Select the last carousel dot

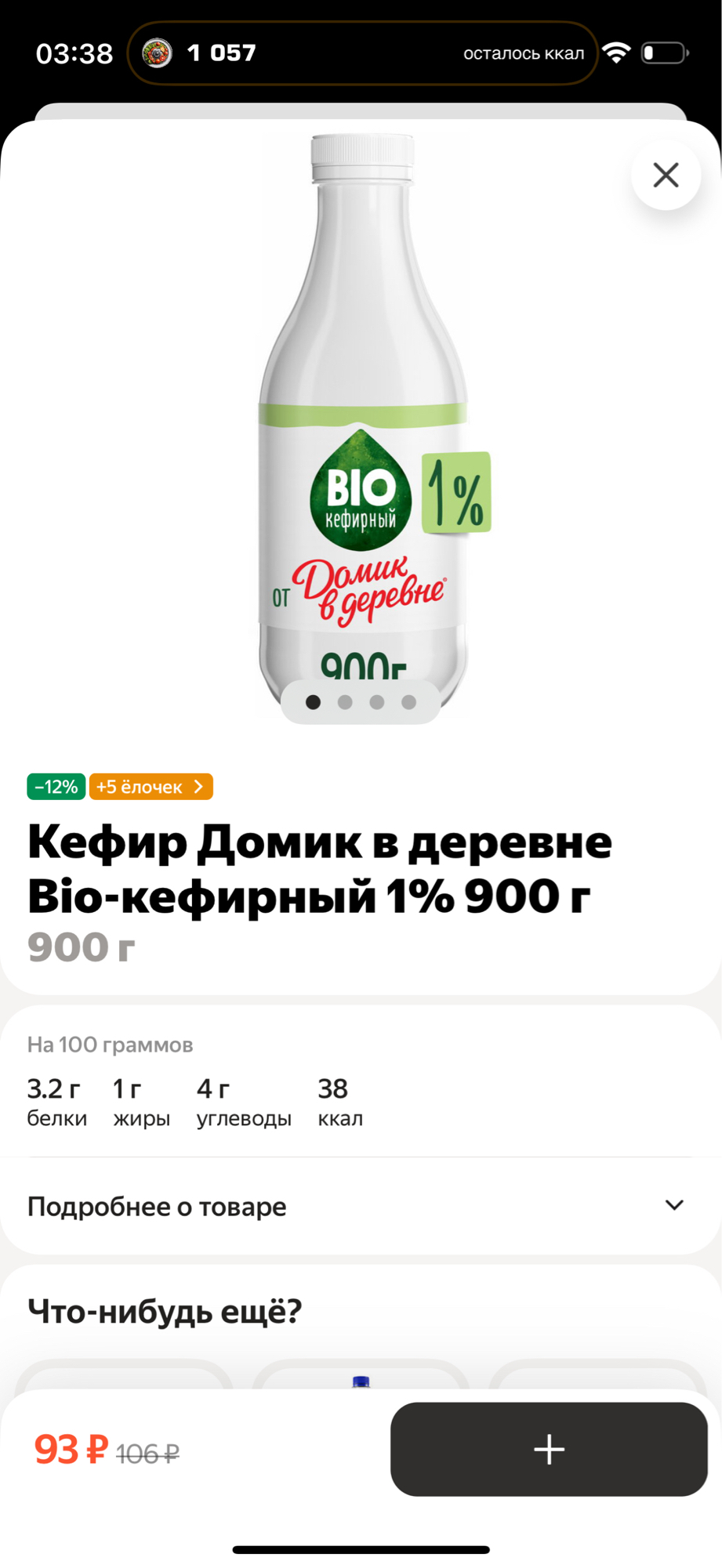(x=407, y=701)
